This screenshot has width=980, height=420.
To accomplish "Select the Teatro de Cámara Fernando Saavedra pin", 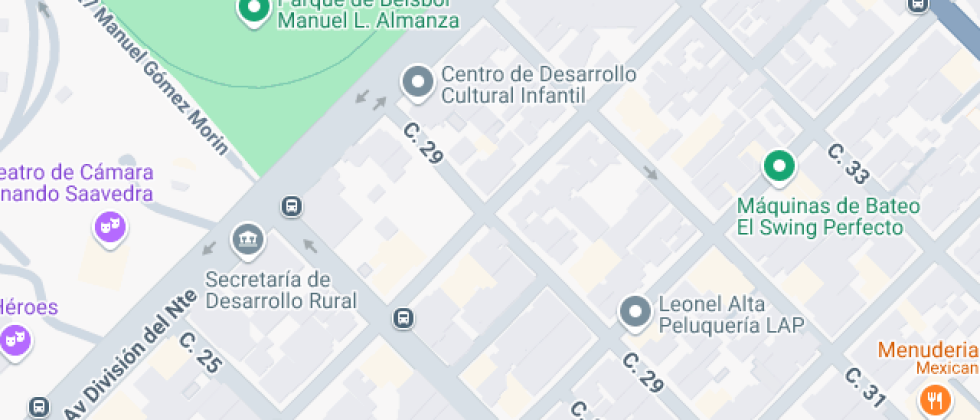I will 109,227.
